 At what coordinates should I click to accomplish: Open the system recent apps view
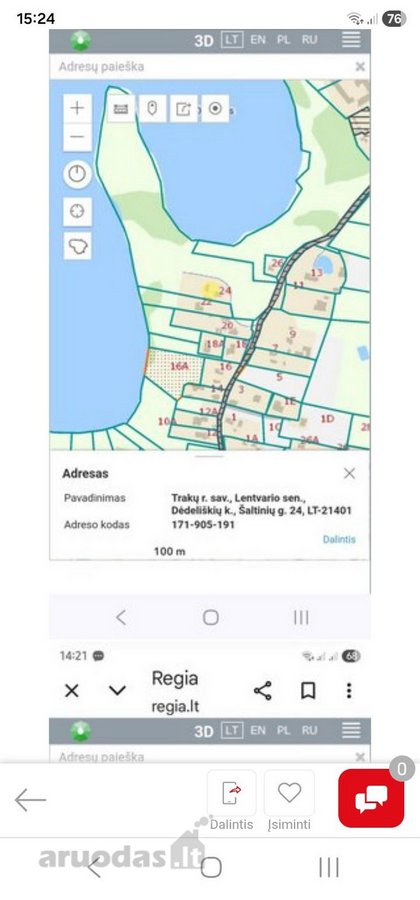(329, 867)
